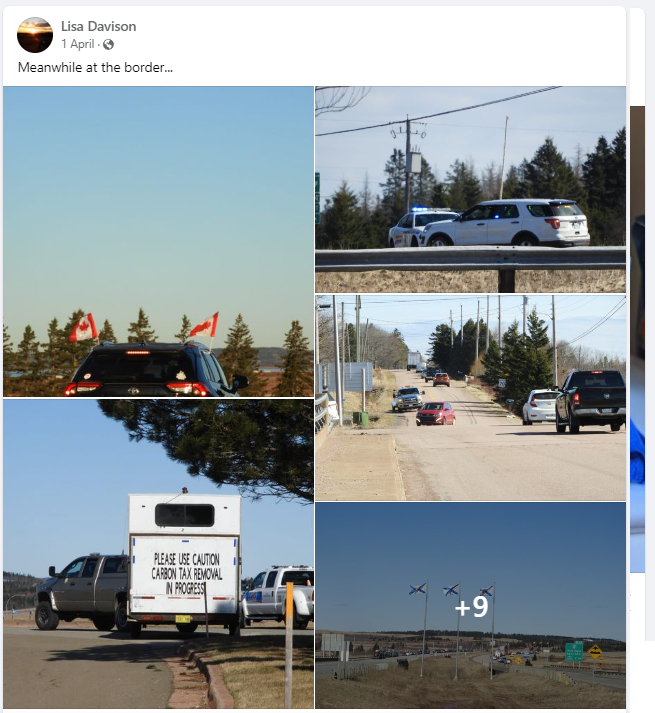Open photo of carbon tax removal trailer

pyautogui.click(x=158, y=554)
